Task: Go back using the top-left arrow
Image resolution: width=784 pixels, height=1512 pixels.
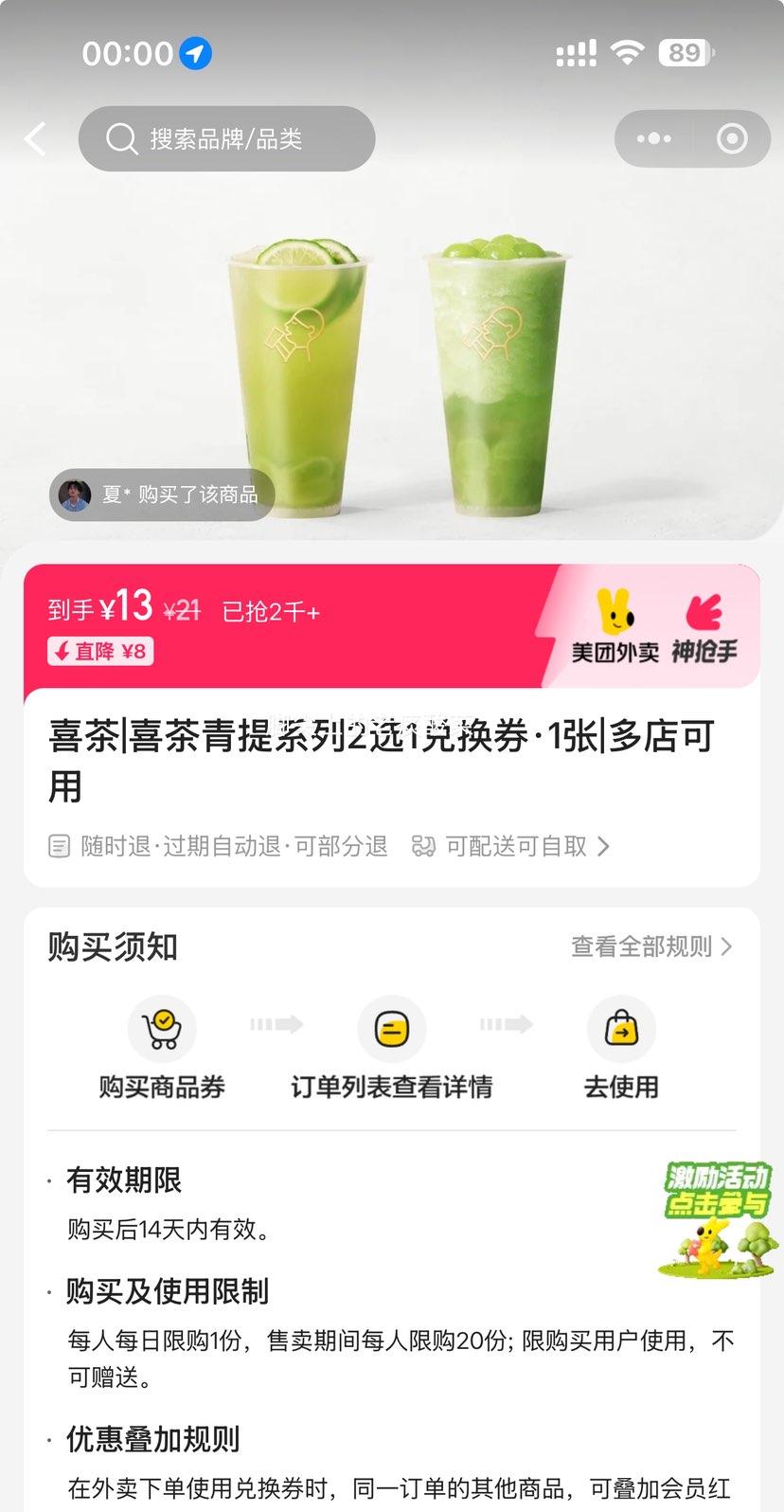Action: pos(36,139)
